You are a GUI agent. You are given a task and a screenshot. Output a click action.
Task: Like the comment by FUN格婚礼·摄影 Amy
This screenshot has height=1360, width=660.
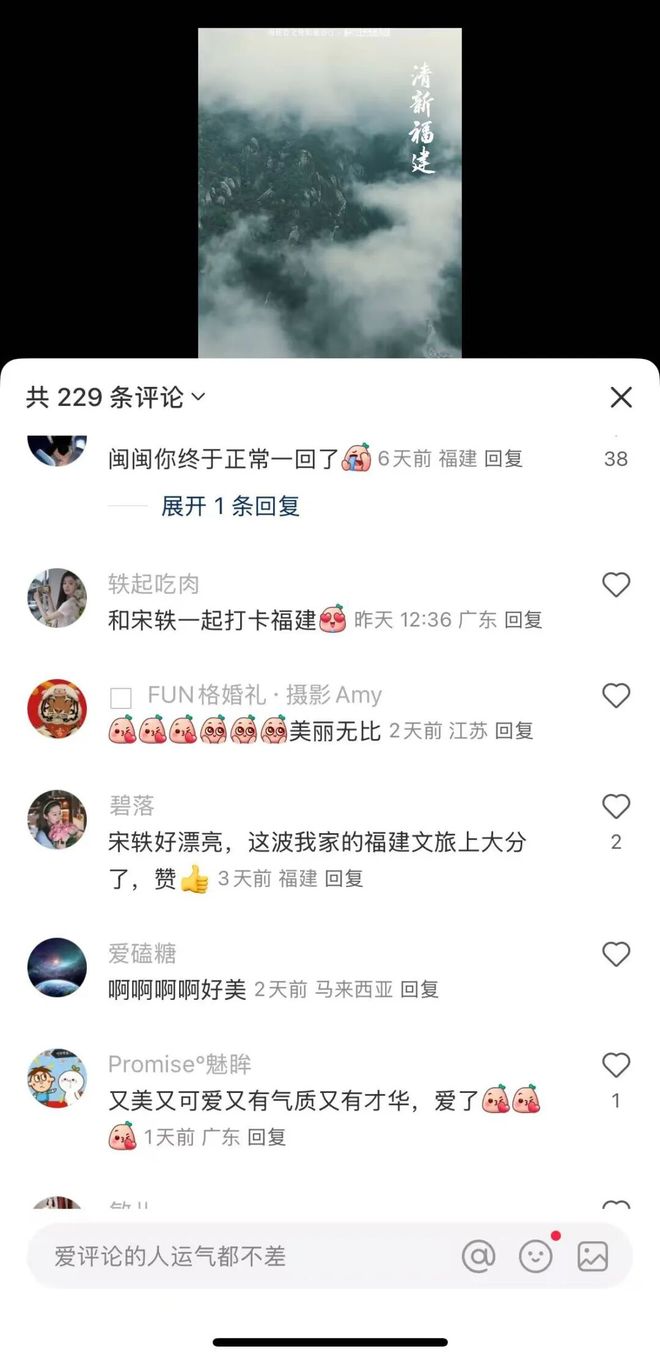click(x=616, y=695)
